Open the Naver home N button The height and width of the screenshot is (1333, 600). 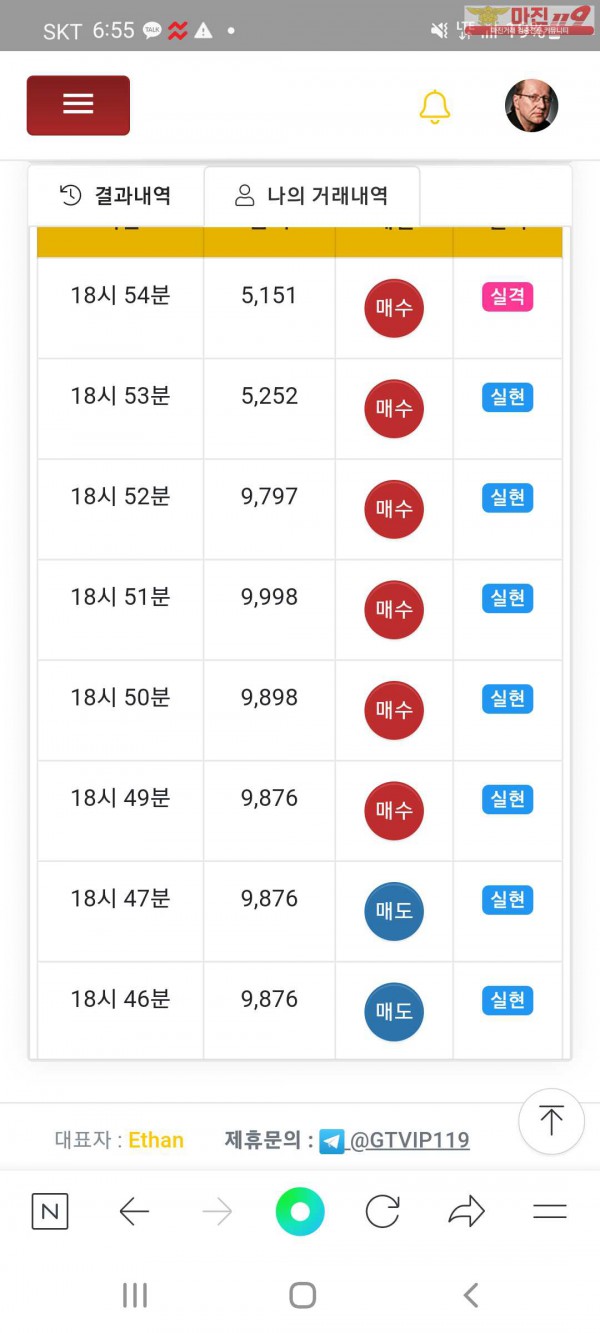(x=50, y=1212)
